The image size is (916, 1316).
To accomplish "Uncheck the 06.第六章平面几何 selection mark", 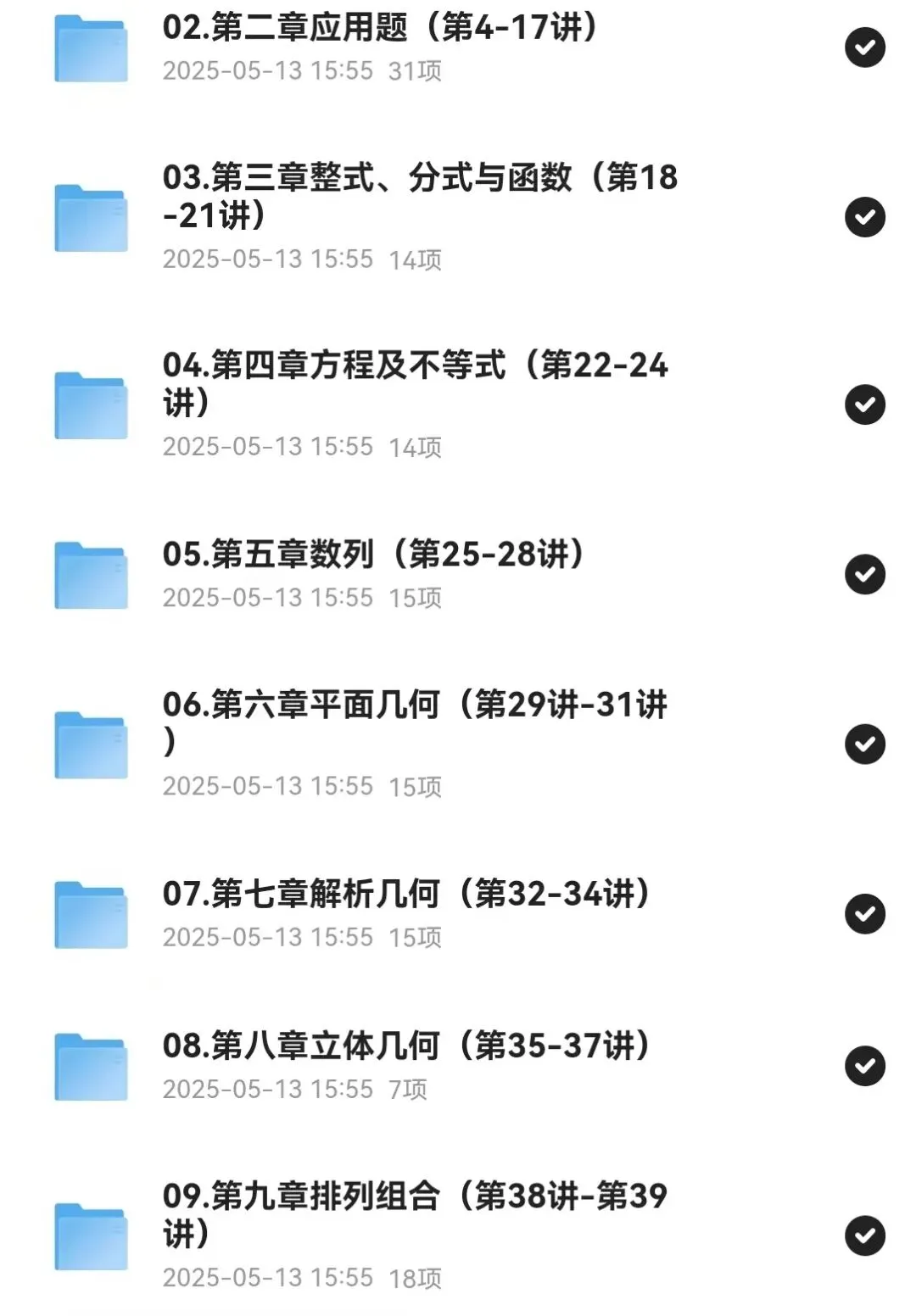I will 864,744.
